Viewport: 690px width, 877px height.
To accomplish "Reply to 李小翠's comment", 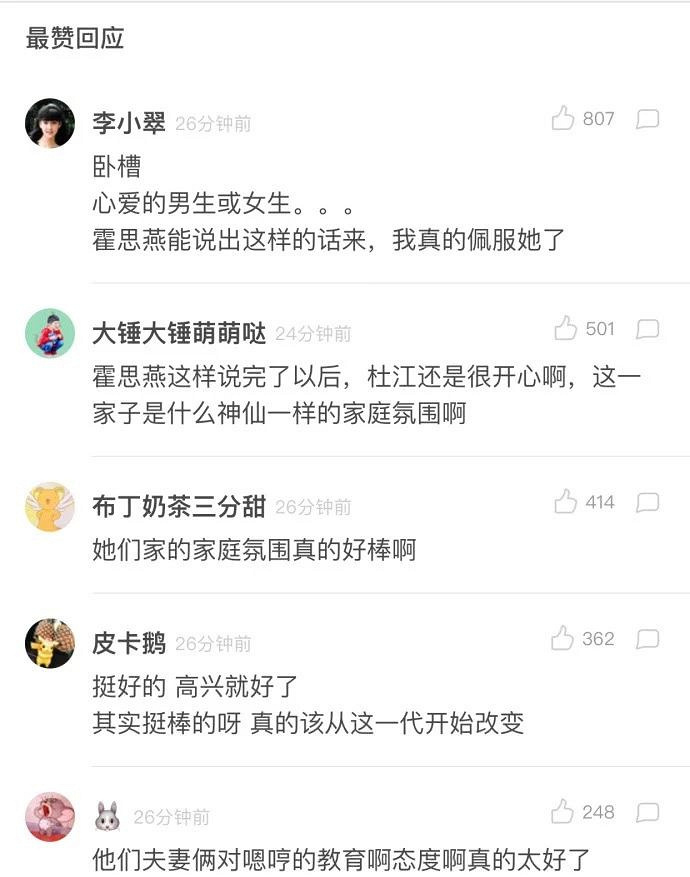I will click(648, 119).
